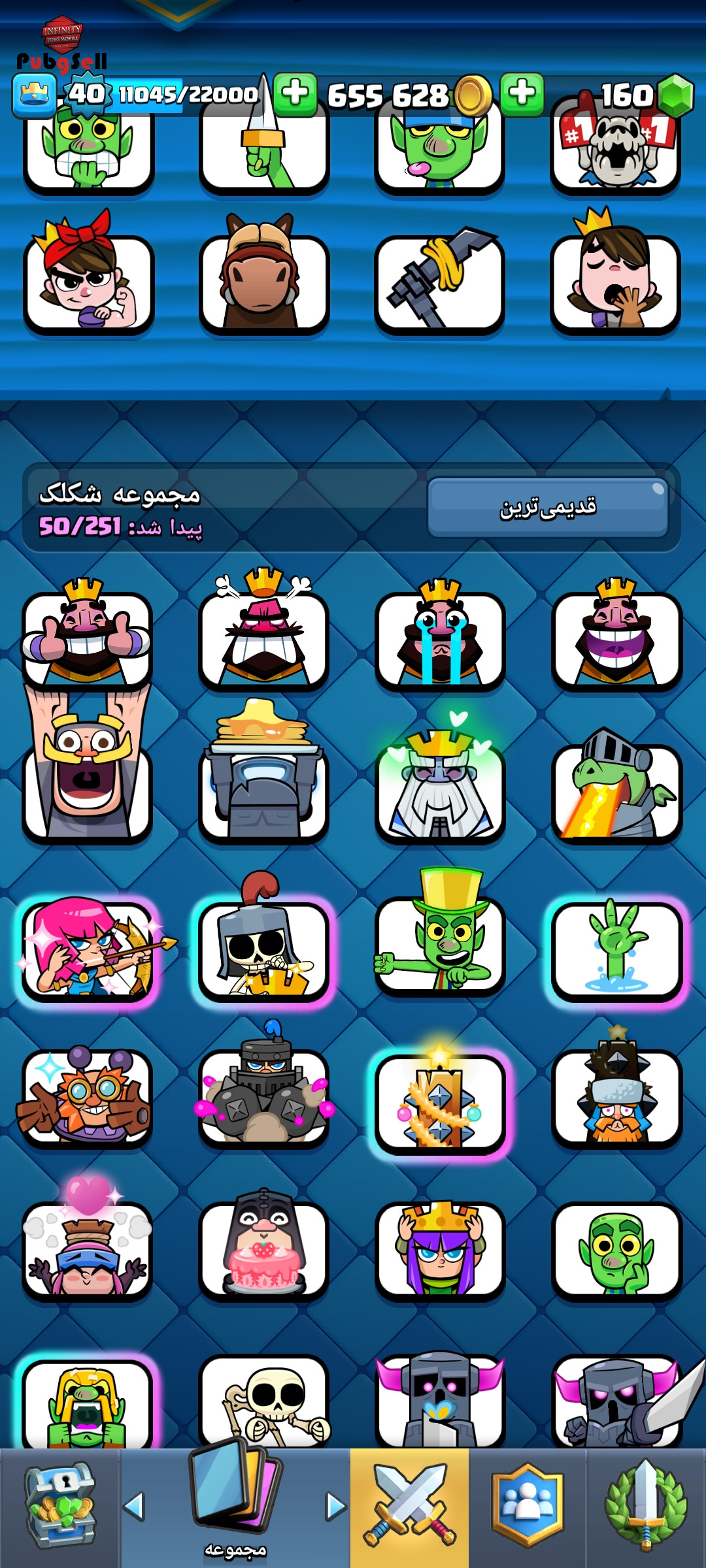The height and width of the screenshot is (1568, 706).
Task: Switch to the battle crossed swords tab
Action: [410, 1507]
